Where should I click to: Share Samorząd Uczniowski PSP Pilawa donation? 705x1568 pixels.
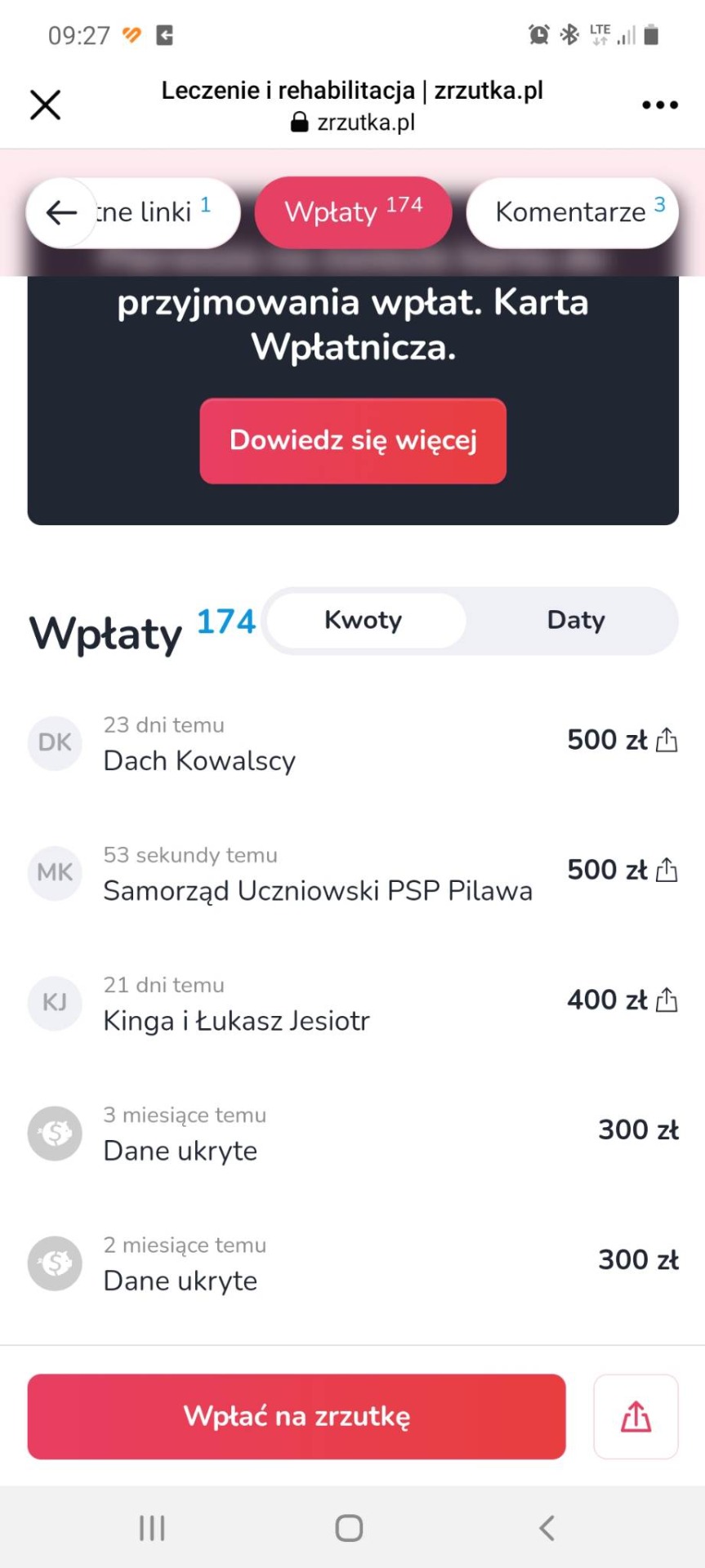pos(667,870)
